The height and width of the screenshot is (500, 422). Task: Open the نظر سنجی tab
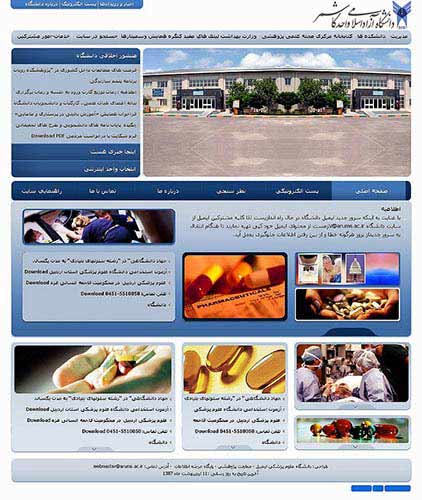click(231, 191)
